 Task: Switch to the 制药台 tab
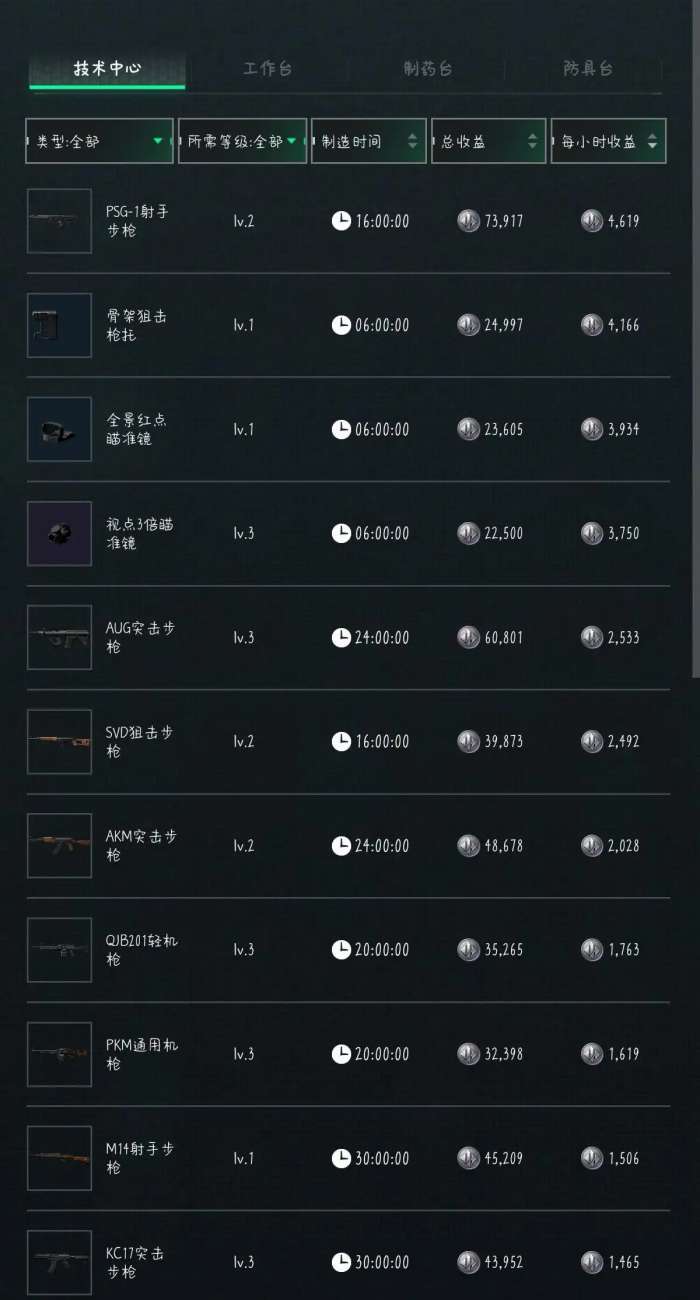[x=428, y=69]
